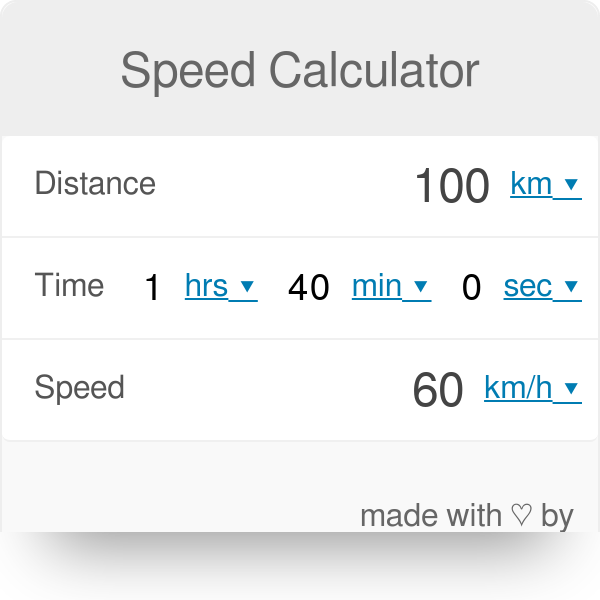
Task: Change the hrs time unit
Action: pos(220,287)
